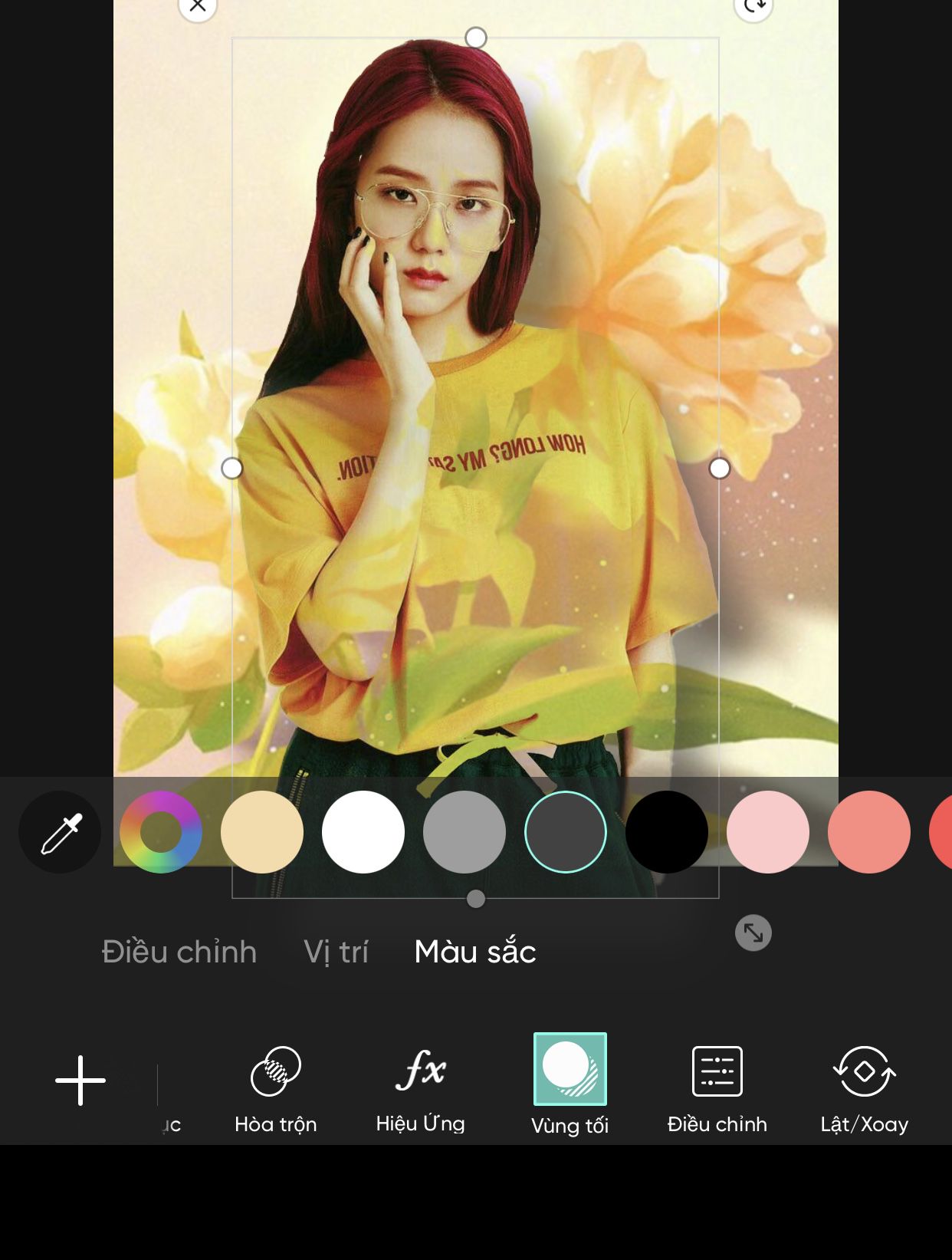Open the Hòa trộn blend tool
Image resolution: width=952 pixels, height=1260 pixels.
(x=276, y=1089)
